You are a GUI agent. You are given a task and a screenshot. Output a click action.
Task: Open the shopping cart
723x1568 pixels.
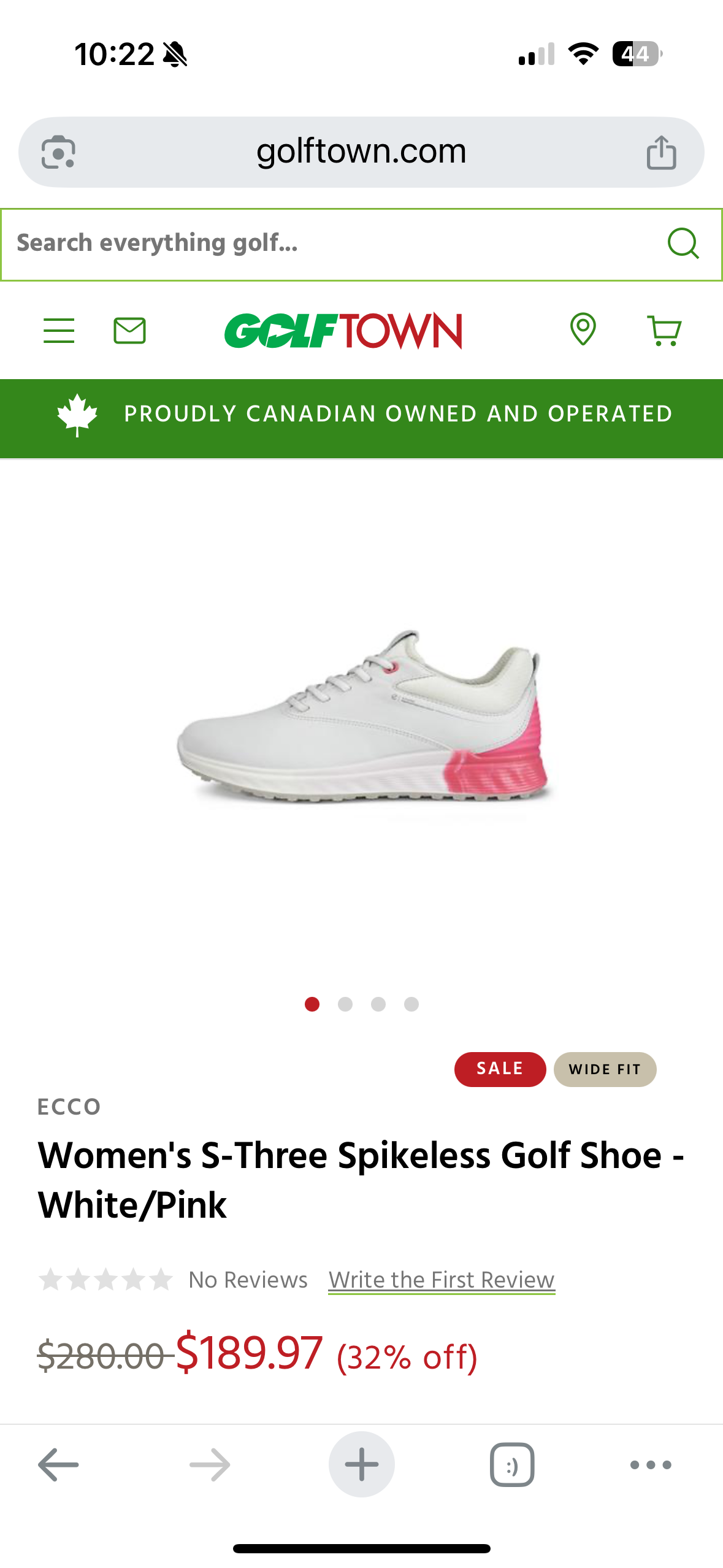pyautogui.click(x=664, y=331)
